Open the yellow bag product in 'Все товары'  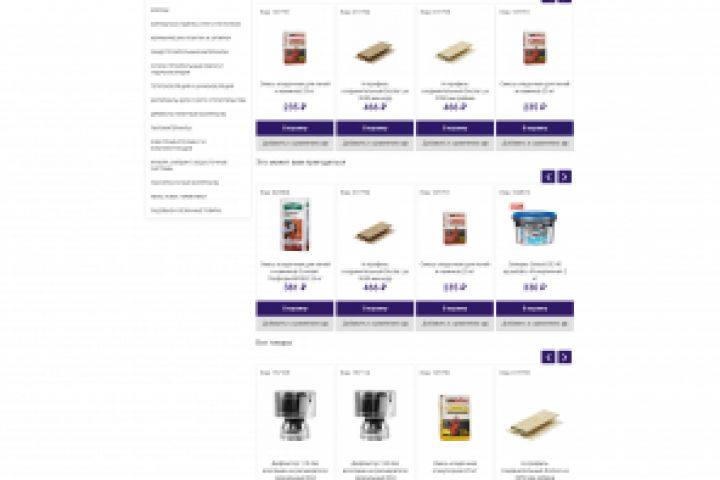[455, 416]
